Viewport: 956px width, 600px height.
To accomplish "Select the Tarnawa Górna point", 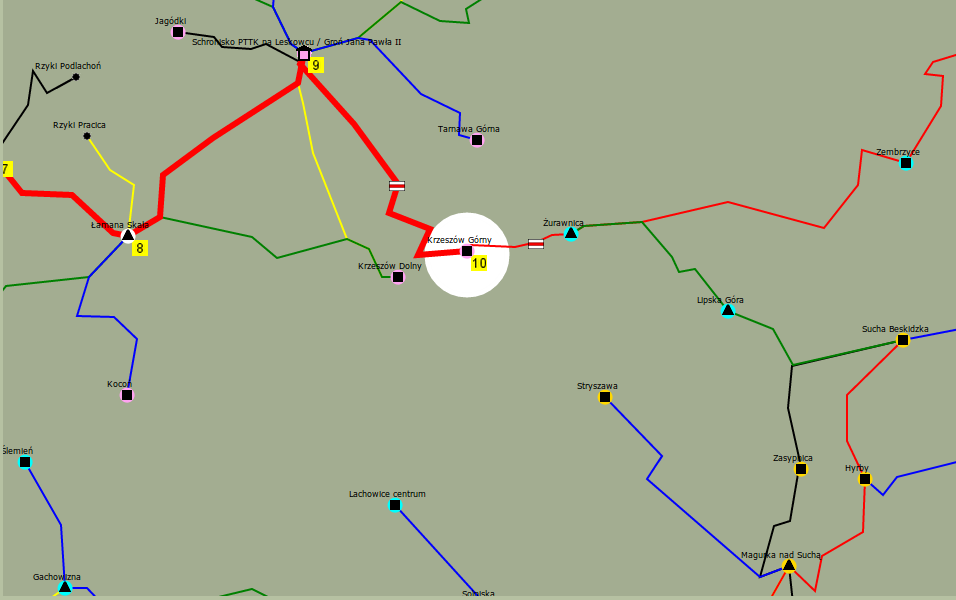I will [477, 140].
